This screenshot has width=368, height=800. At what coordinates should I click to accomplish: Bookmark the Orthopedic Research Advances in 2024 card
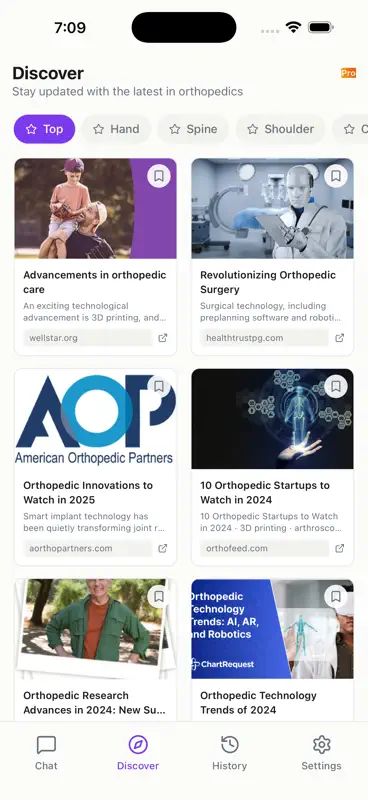159,597
